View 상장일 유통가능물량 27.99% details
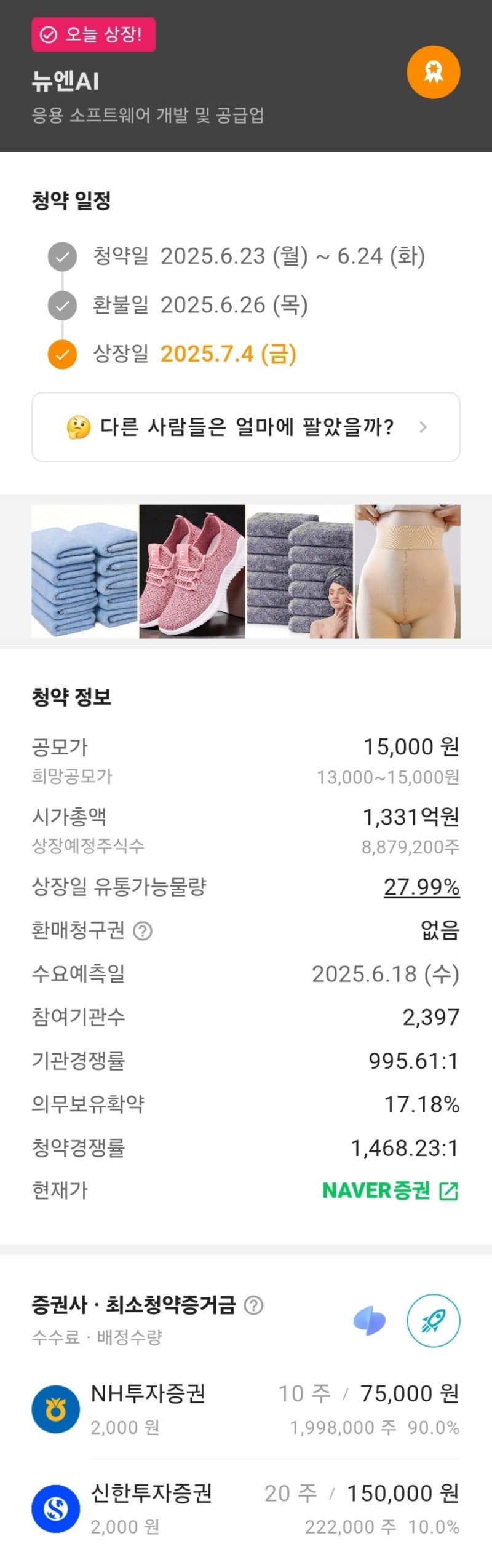Screen dimensions: 492x1568 pos(421,887)
